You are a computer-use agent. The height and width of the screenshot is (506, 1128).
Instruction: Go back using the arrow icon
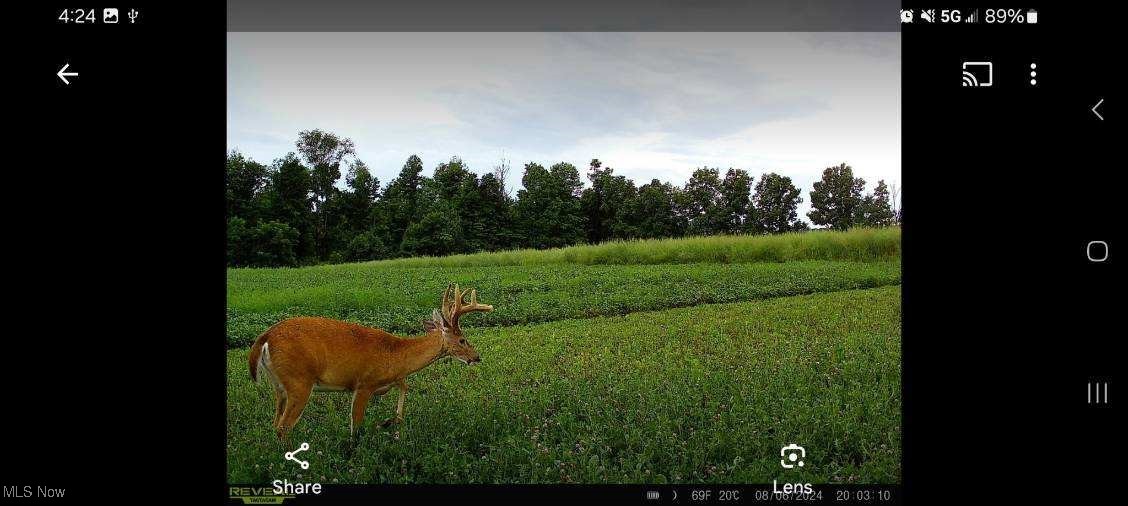tap(67, 74)
